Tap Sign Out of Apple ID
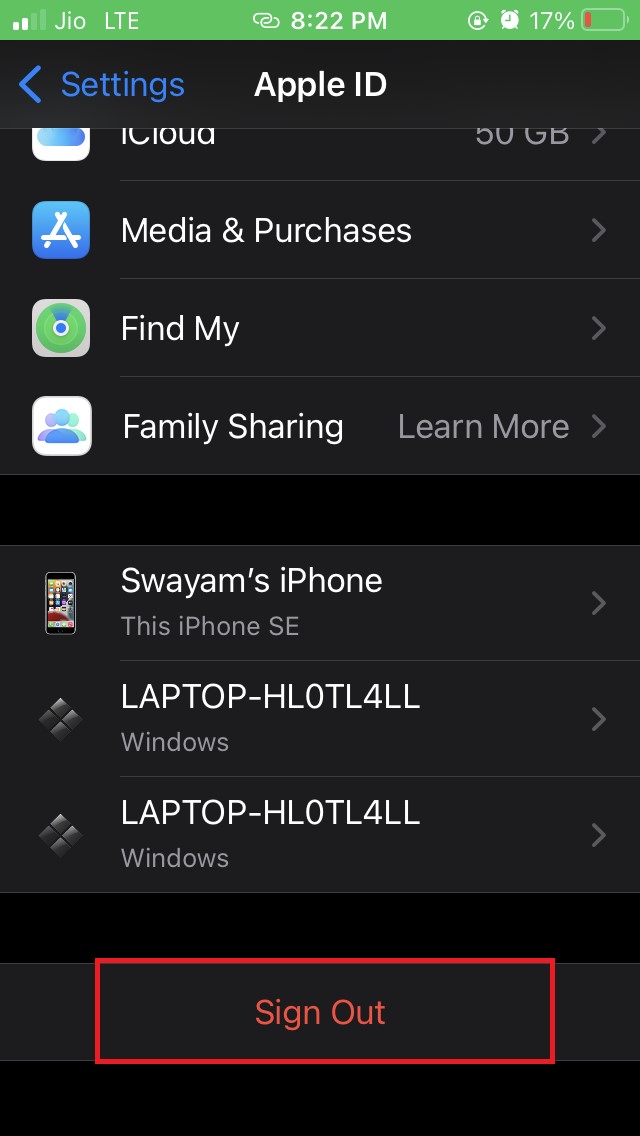640x1136 pixels. [321, 1012]
